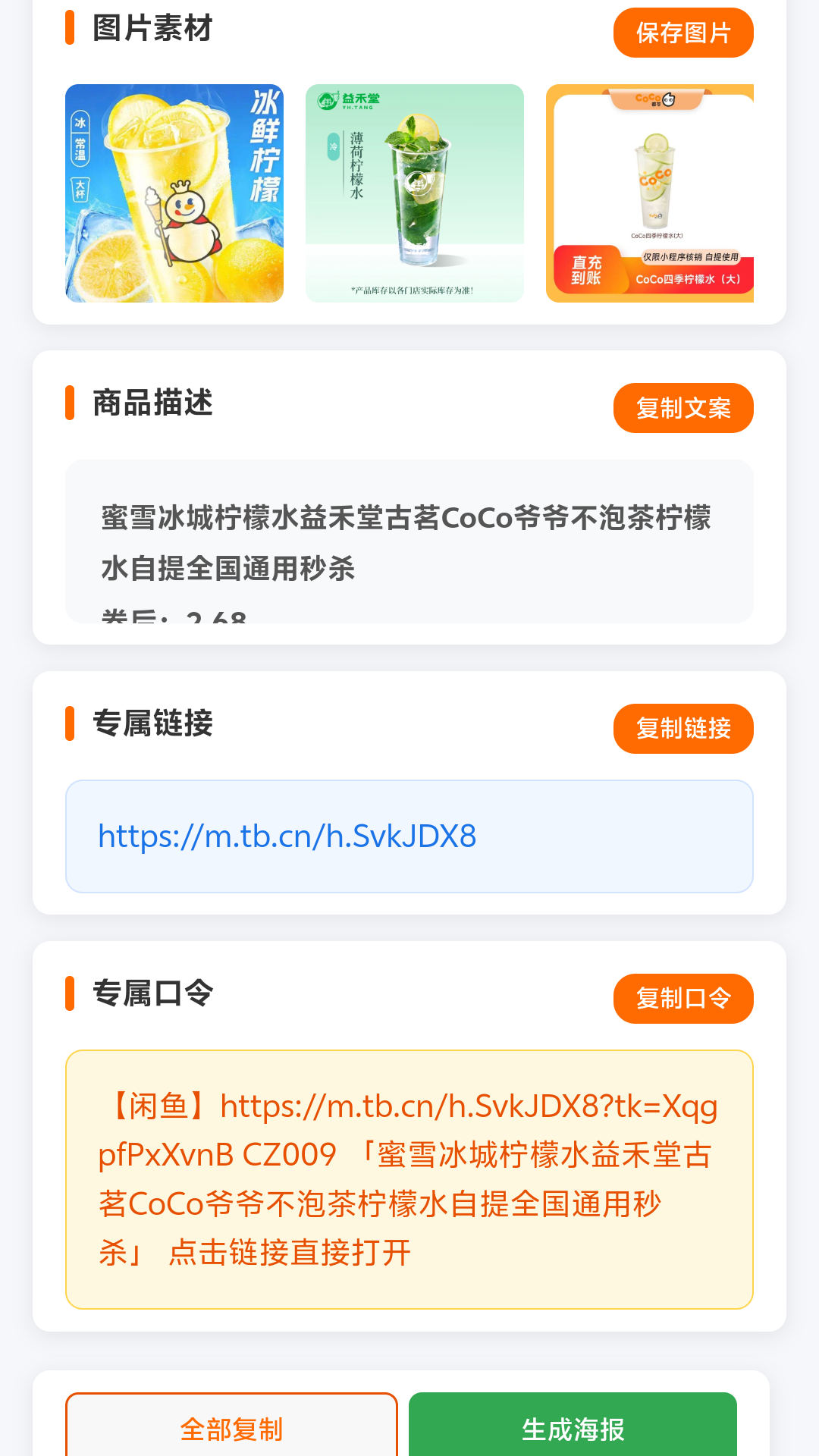
Task: Tap 全部复制 at the bottom
Action: click(231, 1429)
